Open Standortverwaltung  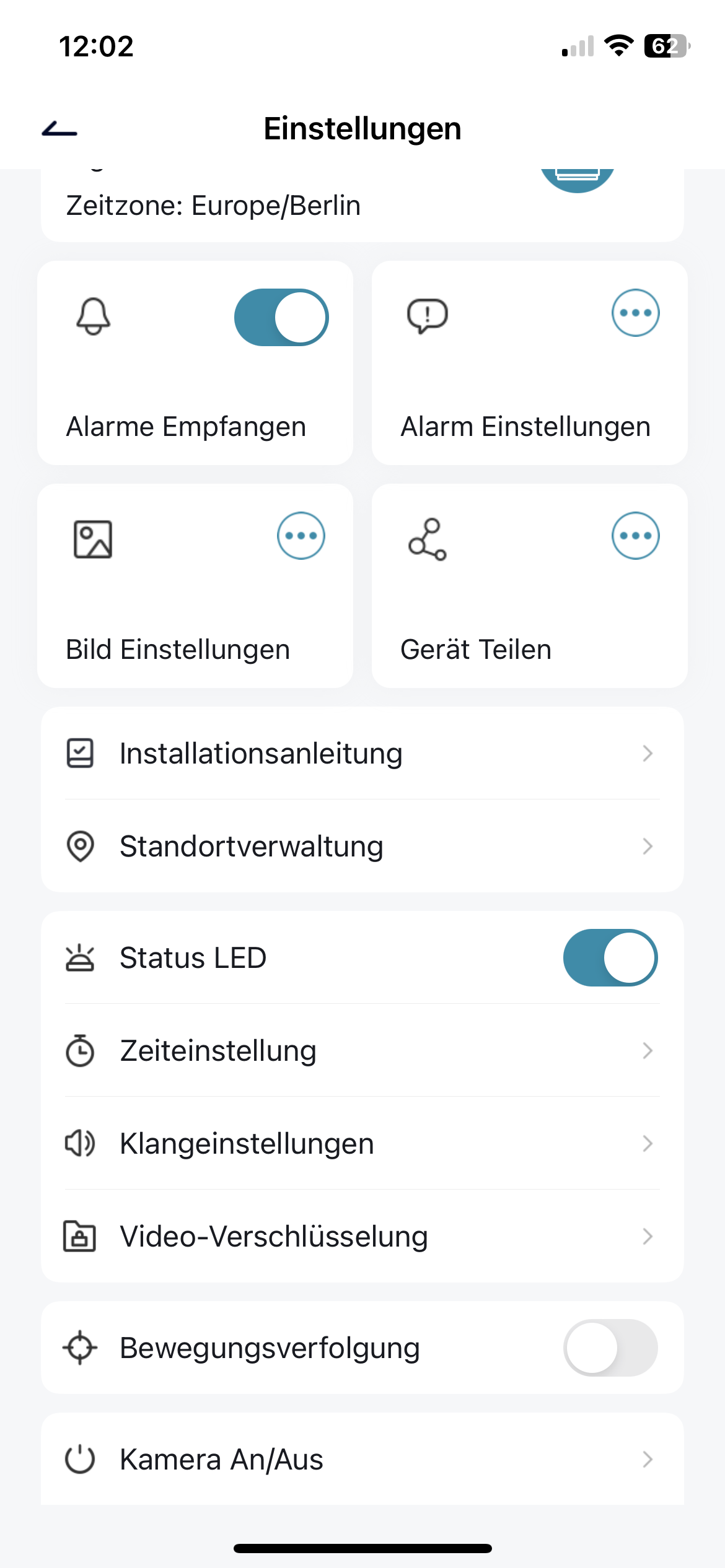pos(362,847)
